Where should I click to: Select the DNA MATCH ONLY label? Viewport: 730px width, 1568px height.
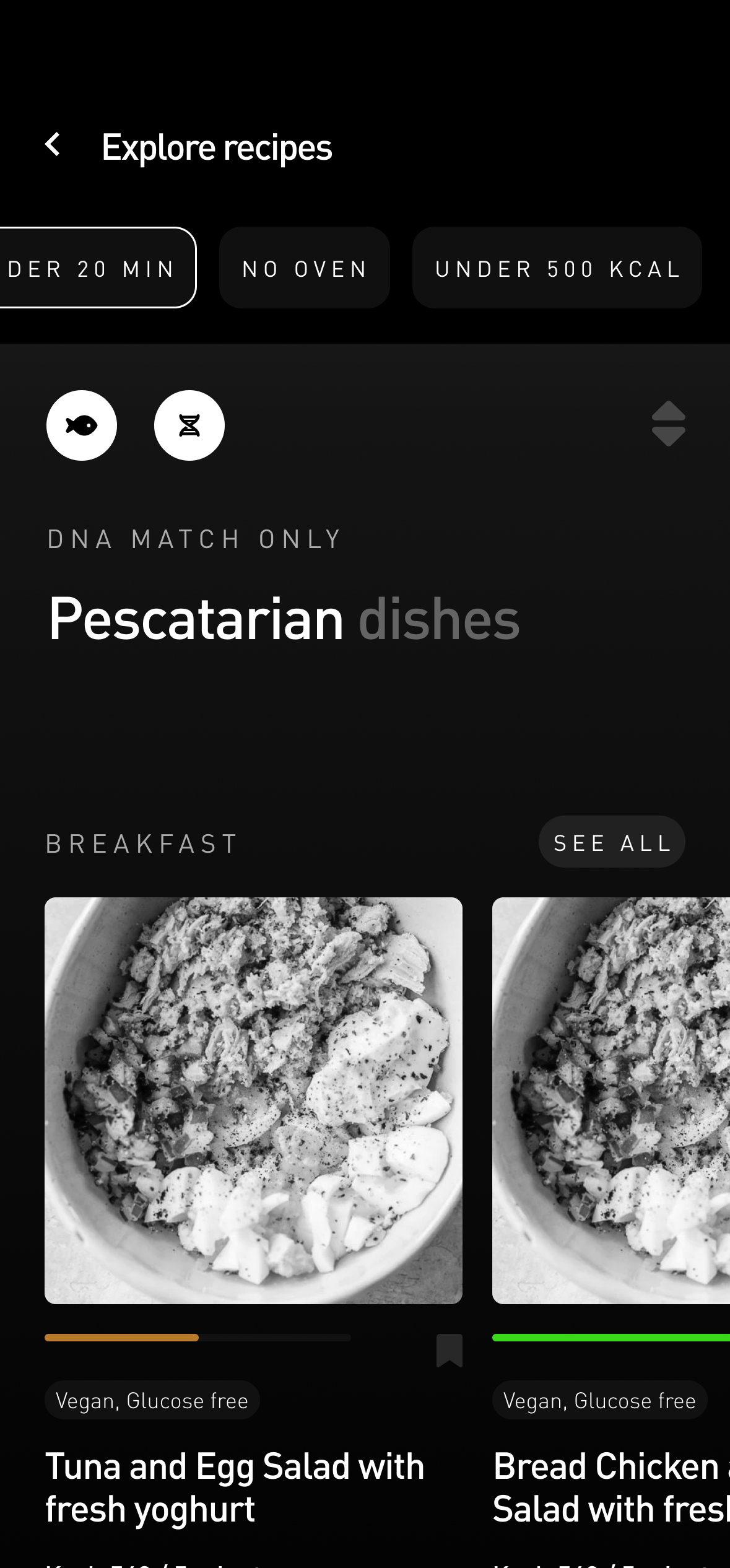coord(194,538)
